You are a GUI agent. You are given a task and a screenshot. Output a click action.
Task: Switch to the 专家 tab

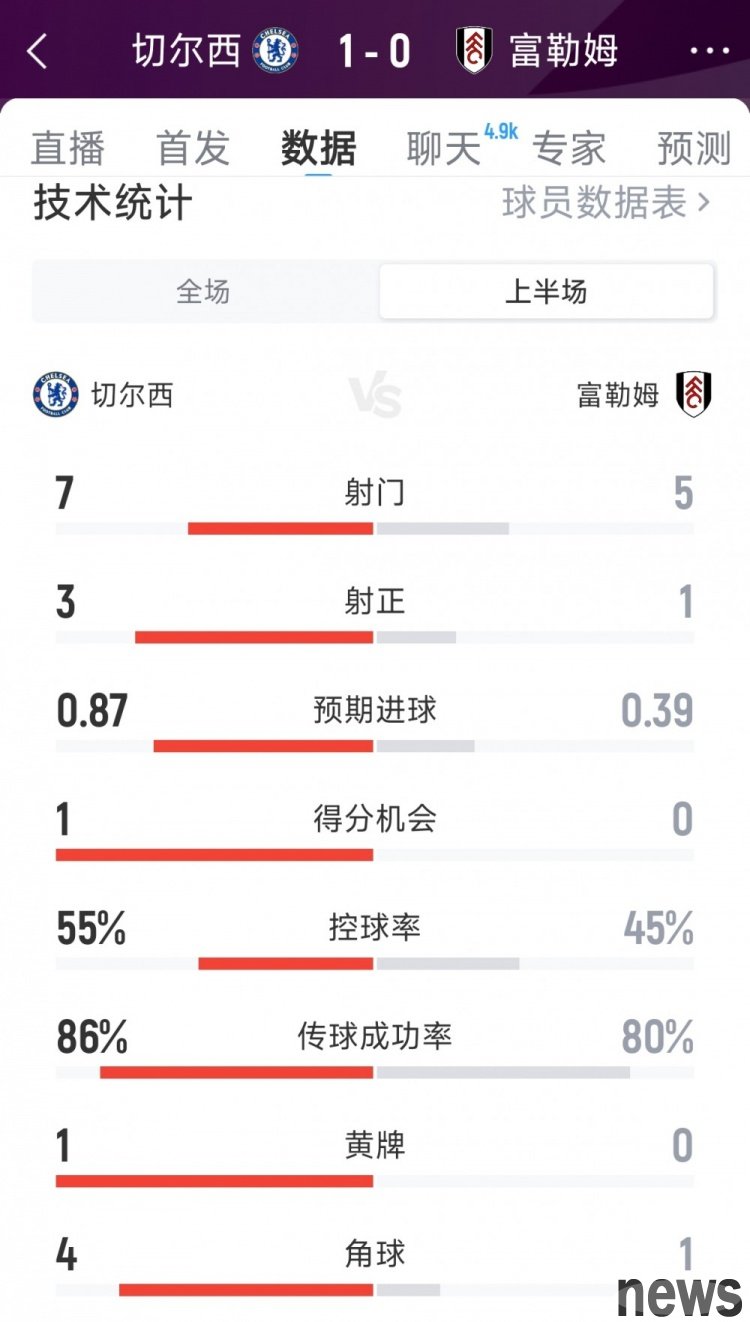coord(569,149)
